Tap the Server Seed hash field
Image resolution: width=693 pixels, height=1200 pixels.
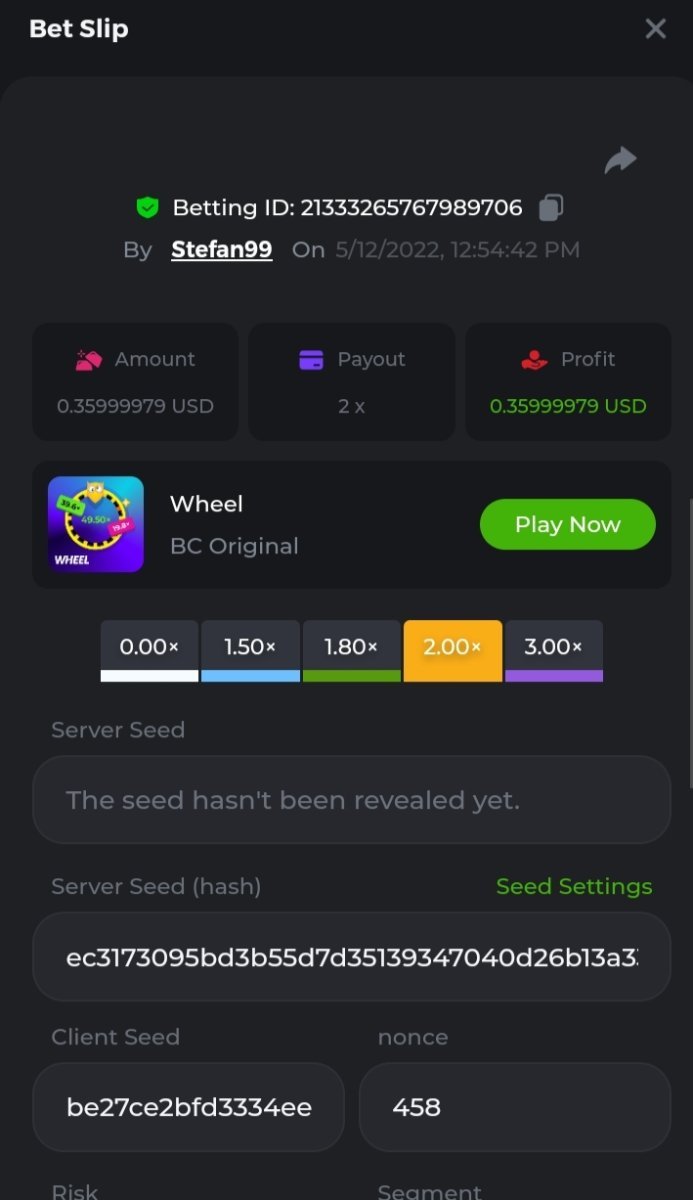pos(351,957)
